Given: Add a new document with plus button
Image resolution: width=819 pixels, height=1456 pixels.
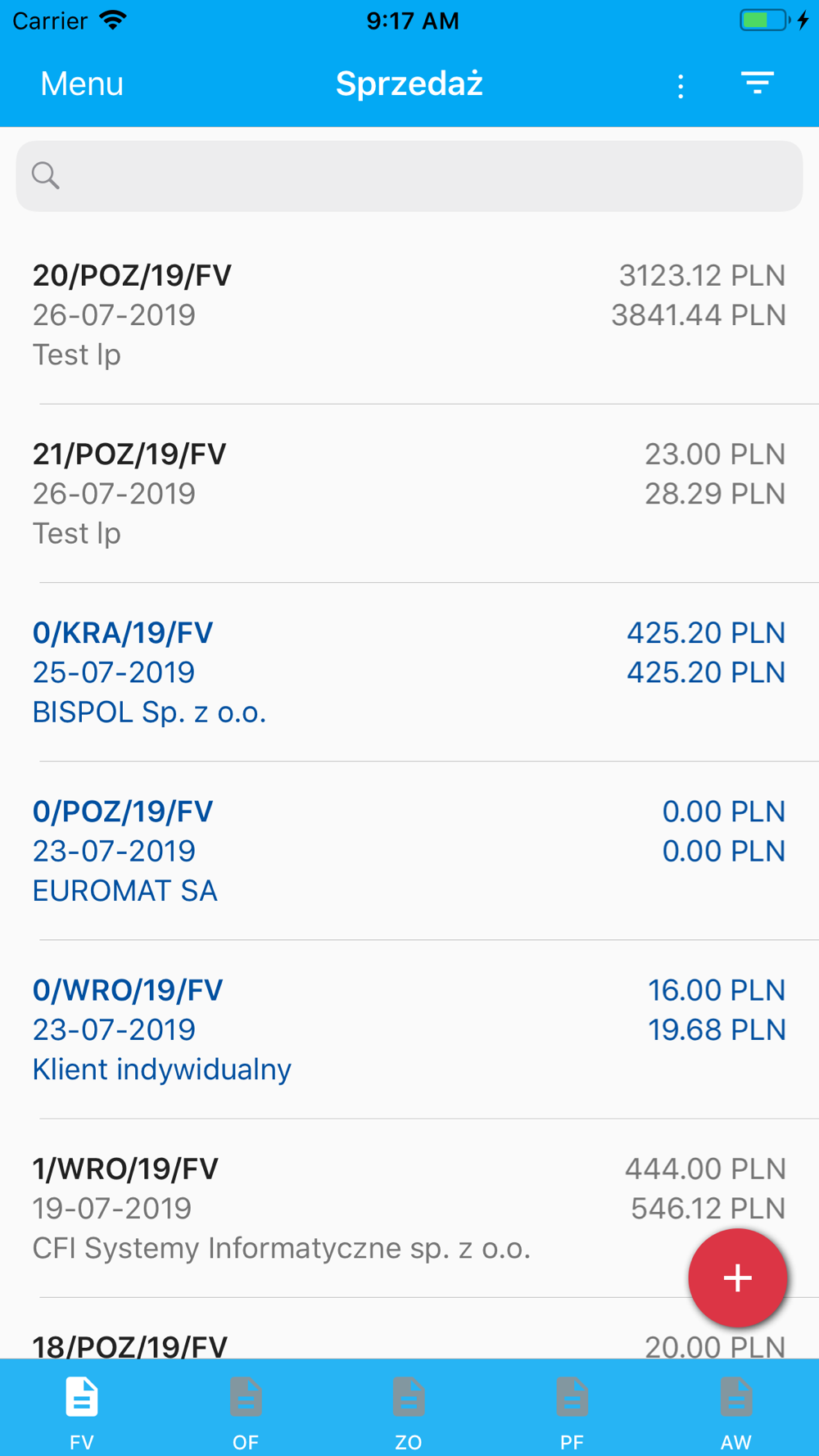Looking at the screenshot, I should (738, 1278).
